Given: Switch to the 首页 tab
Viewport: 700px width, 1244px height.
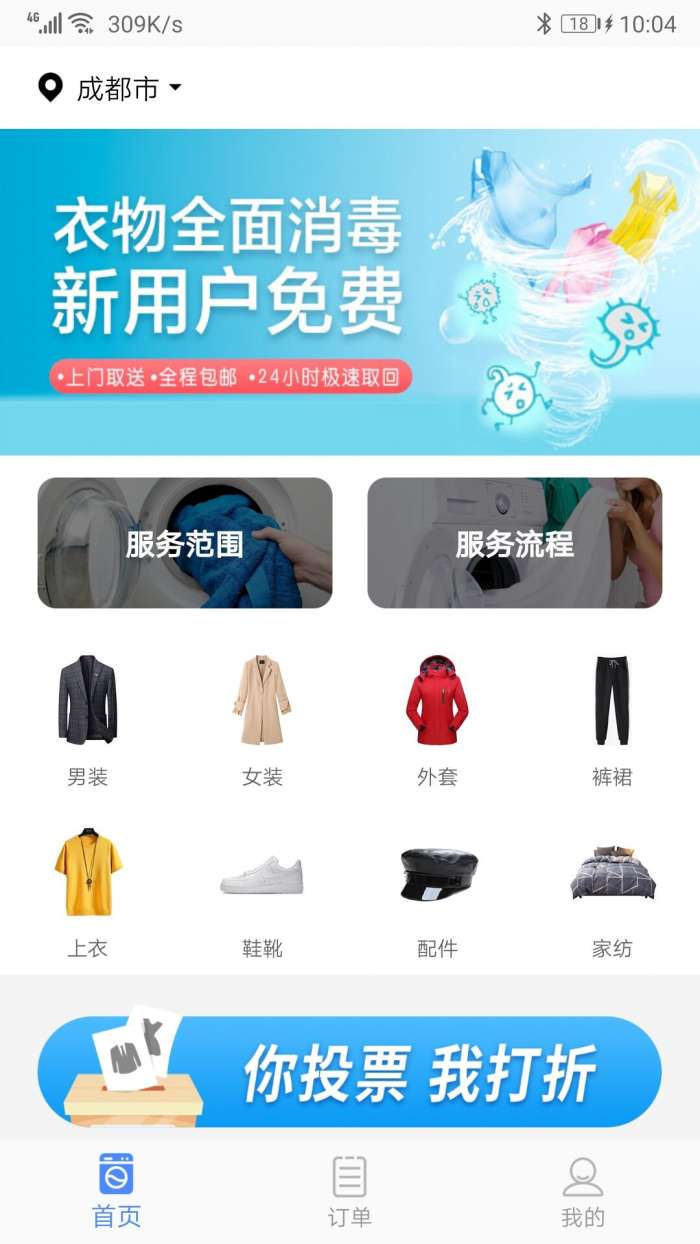Looking at the screenshot, I should pyautogui.click(x=116, y=1190).
